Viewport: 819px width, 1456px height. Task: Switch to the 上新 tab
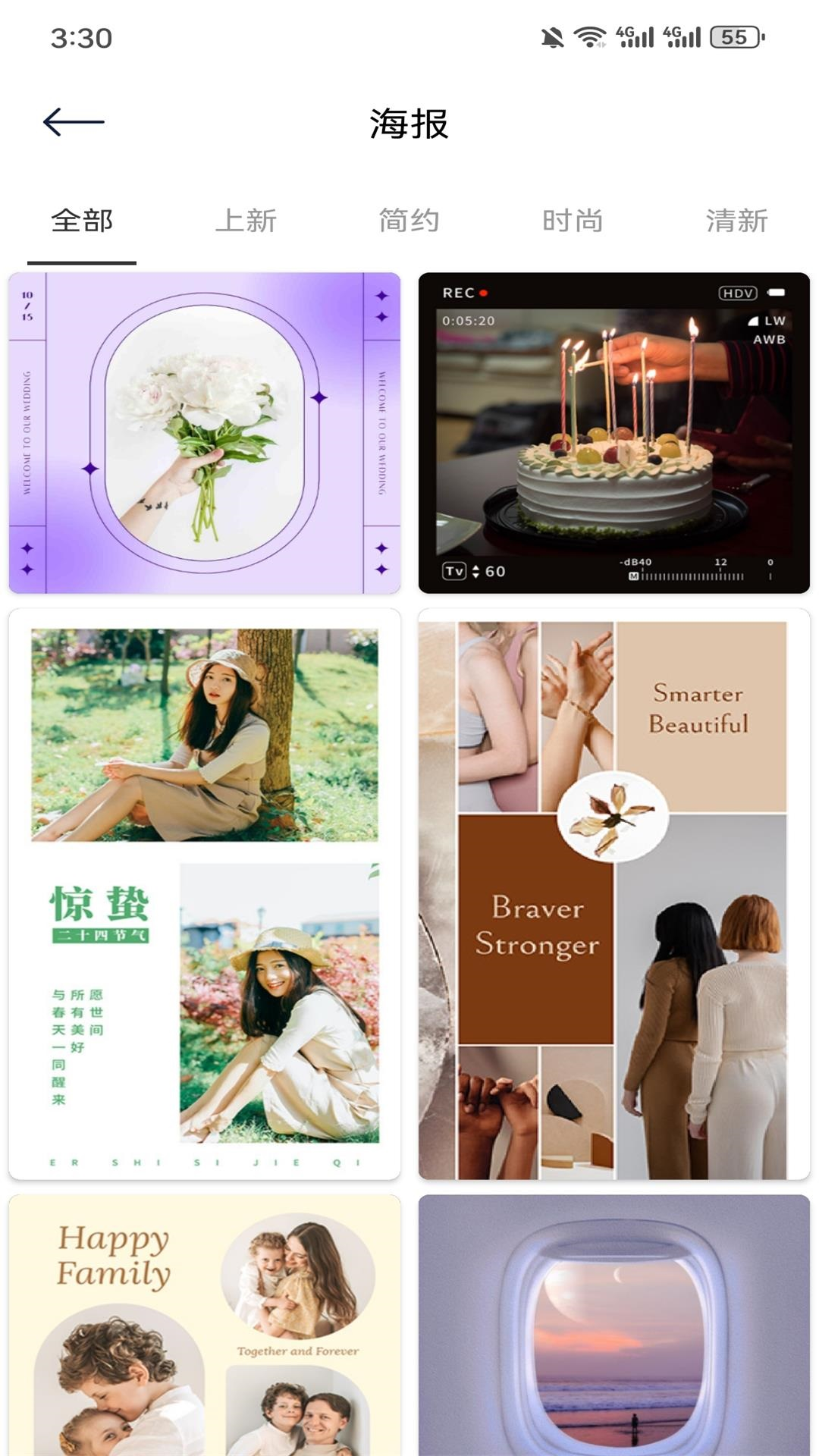point(246,221)
